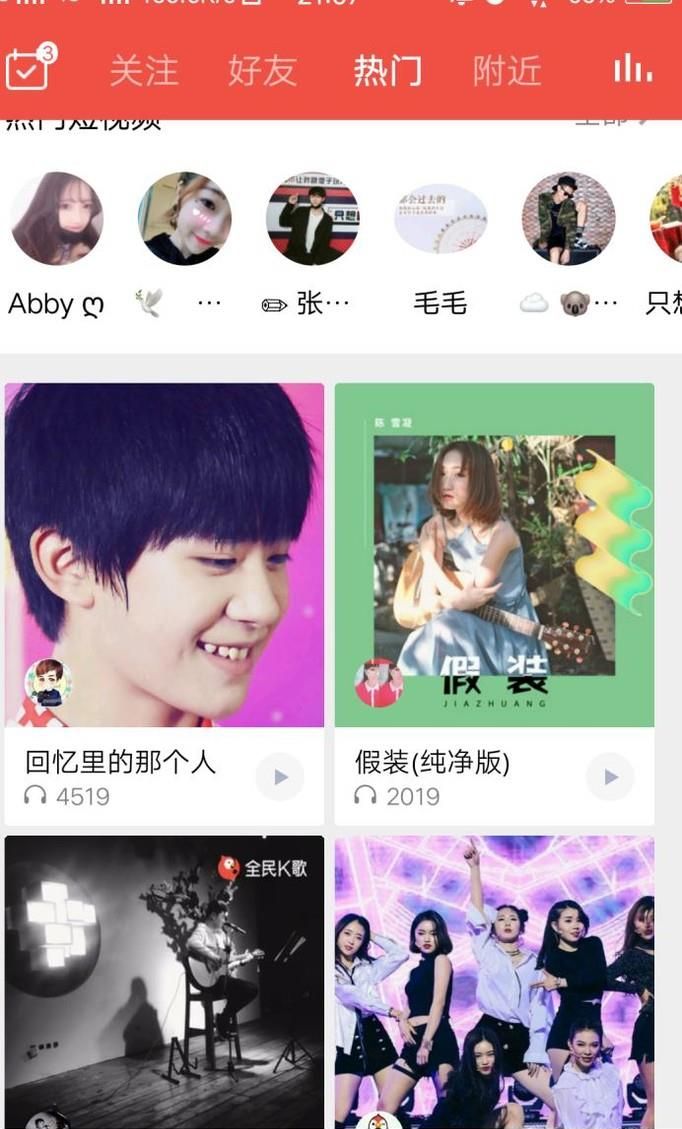Open the rankings chart icon

[x=633, y=69]
